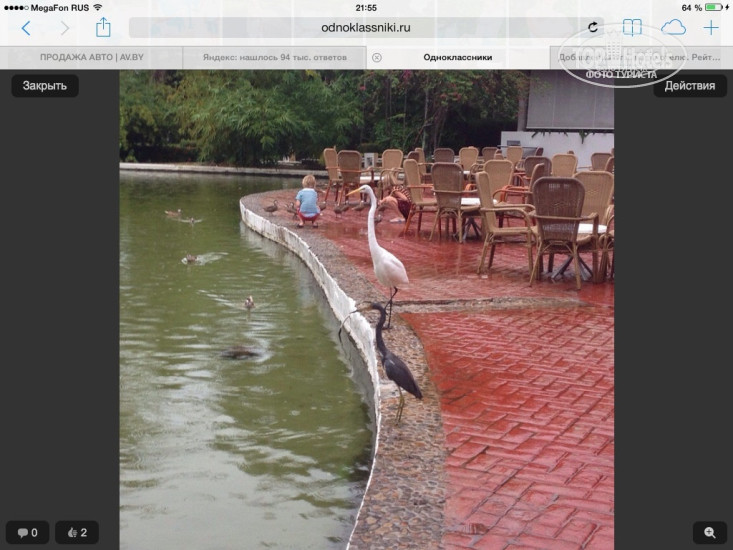Tap Закрыть to close the photo
The height and width of the screenshot is (550, 733).
[45, 86]
